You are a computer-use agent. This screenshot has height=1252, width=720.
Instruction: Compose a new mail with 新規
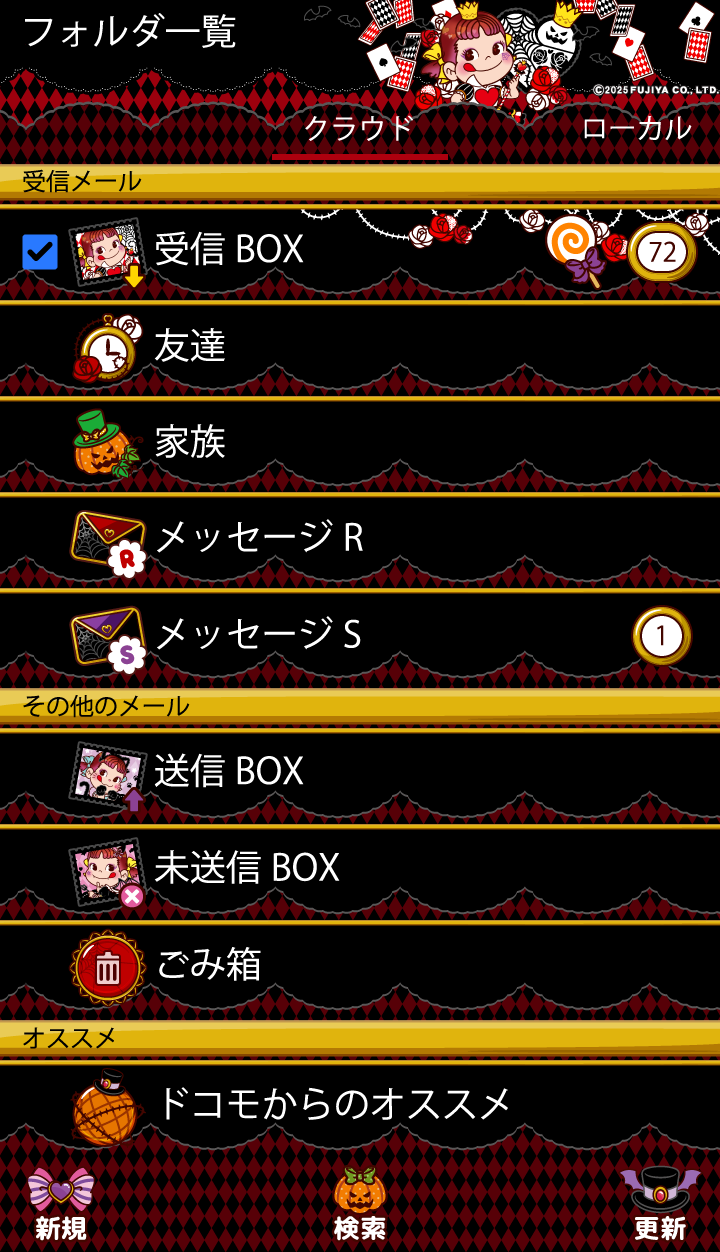(61, 1203)
